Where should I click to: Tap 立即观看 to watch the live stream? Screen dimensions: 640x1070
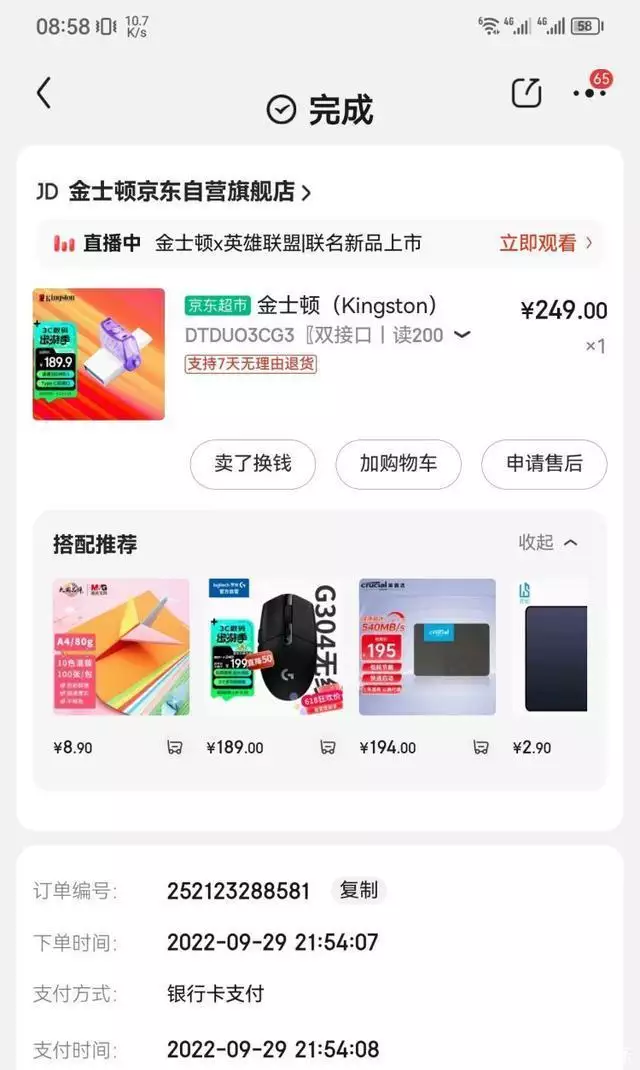(546, 243)
